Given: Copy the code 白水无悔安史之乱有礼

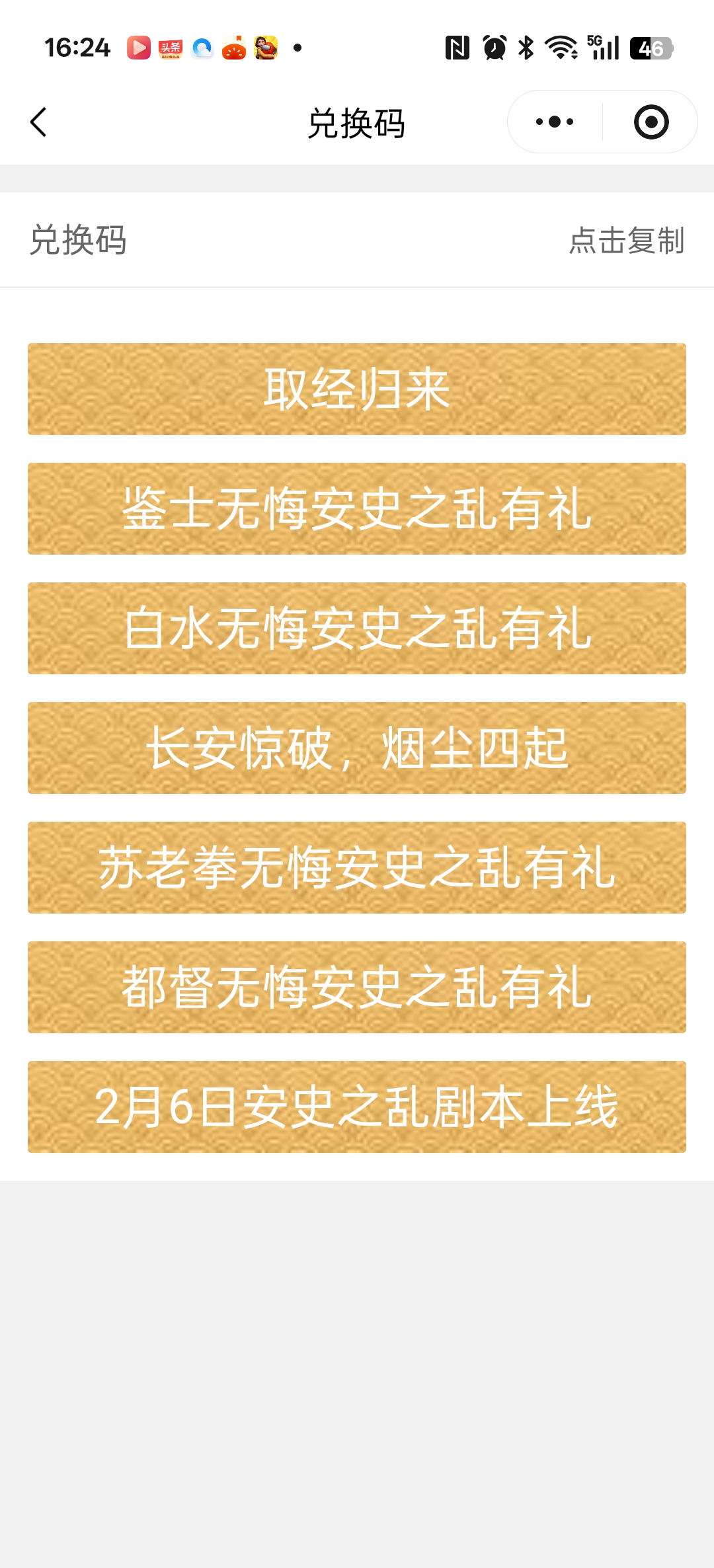Looking at the screenshot, I should click(x=357, y=628).
